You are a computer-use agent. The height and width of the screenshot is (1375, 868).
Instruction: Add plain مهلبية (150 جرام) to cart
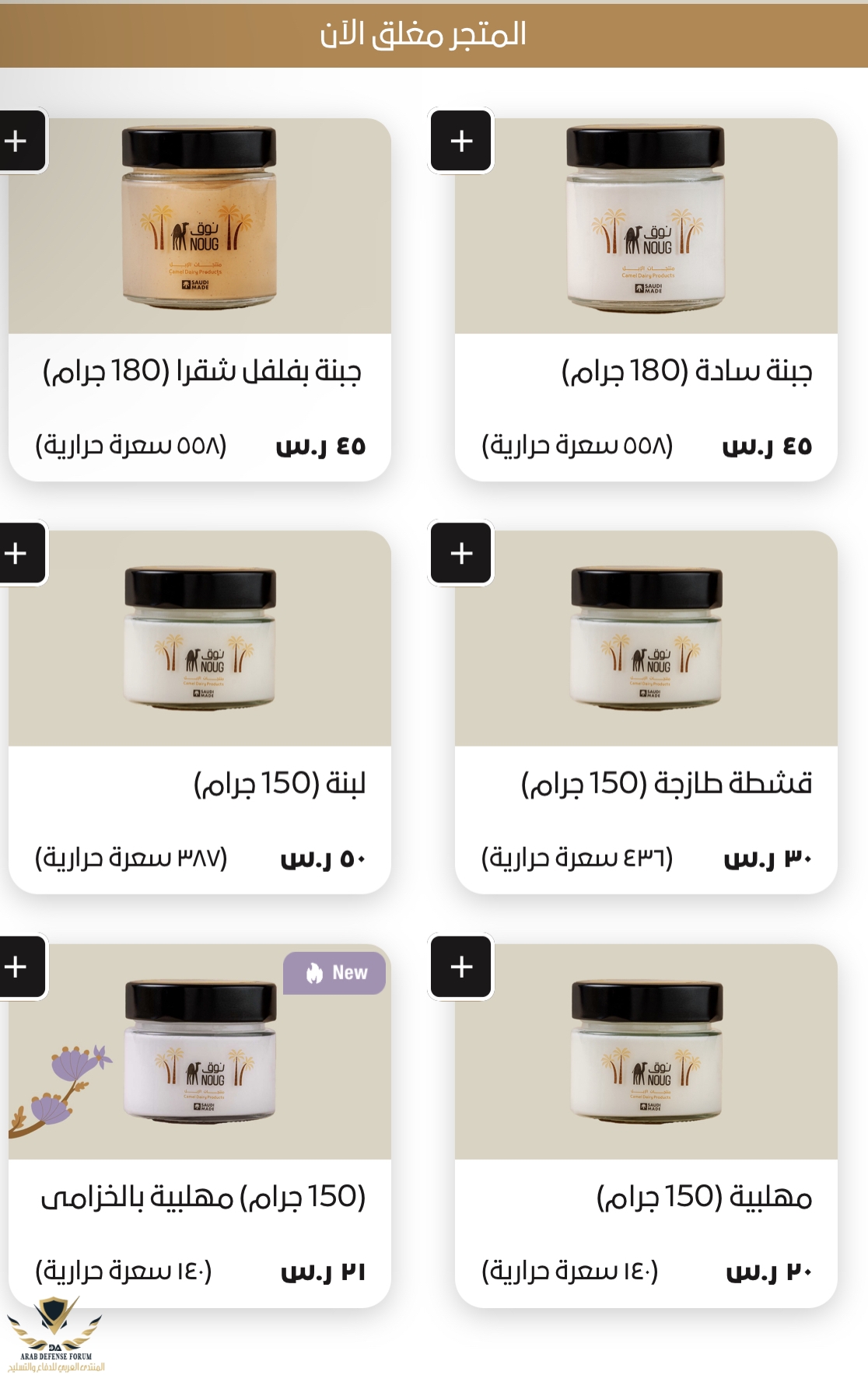461,967
